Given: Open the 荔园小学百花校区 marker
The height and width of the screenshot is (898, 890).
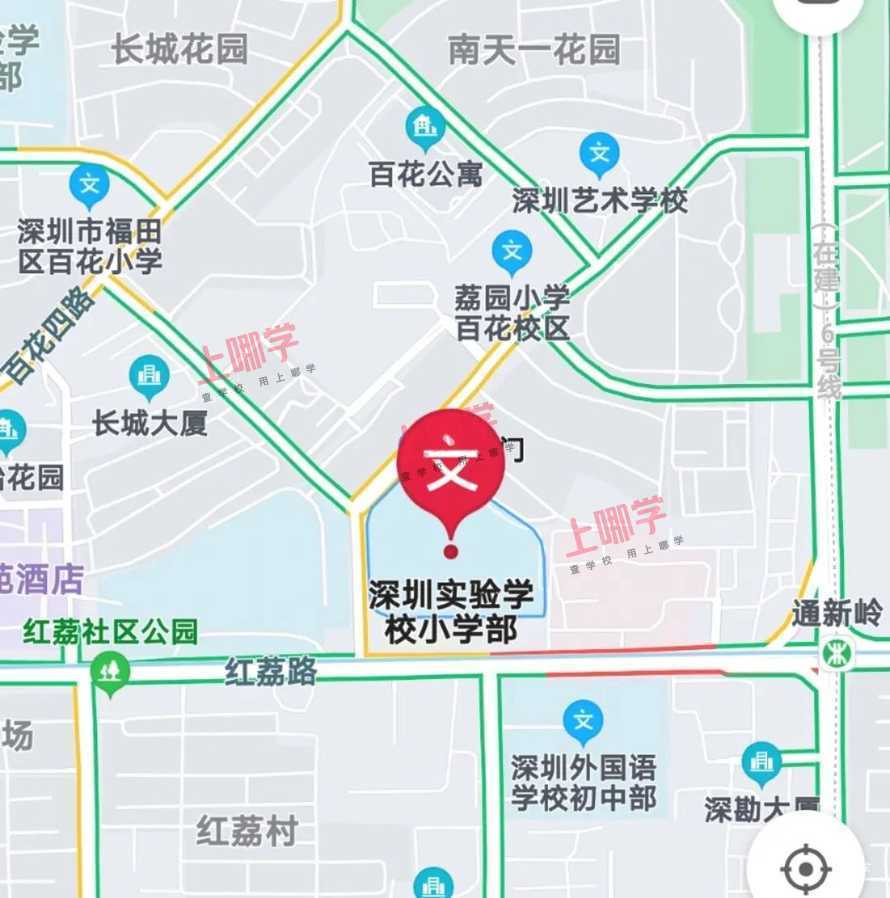Looking at the screenshot, I should pos(512,251).
